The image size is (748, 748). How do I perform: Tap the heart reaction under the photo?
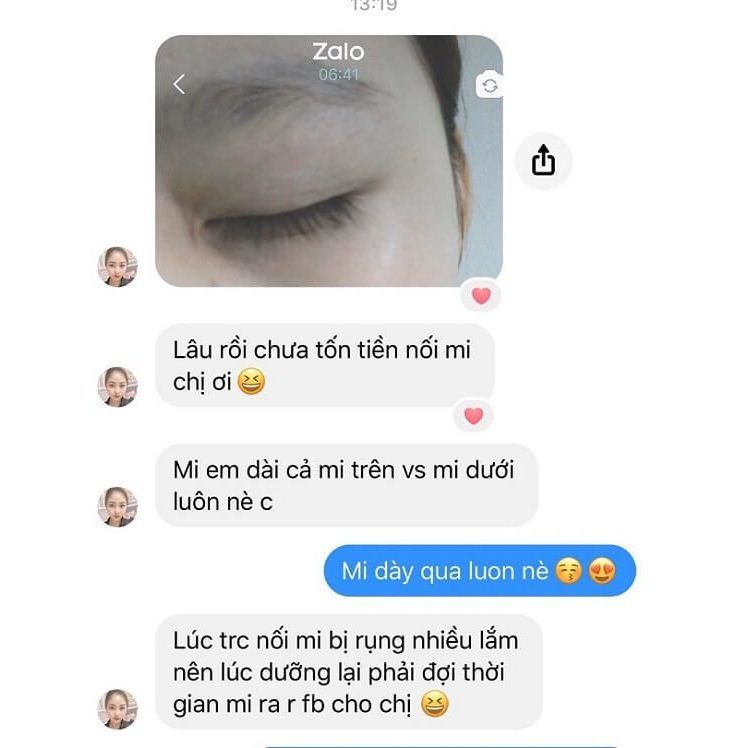481,296
